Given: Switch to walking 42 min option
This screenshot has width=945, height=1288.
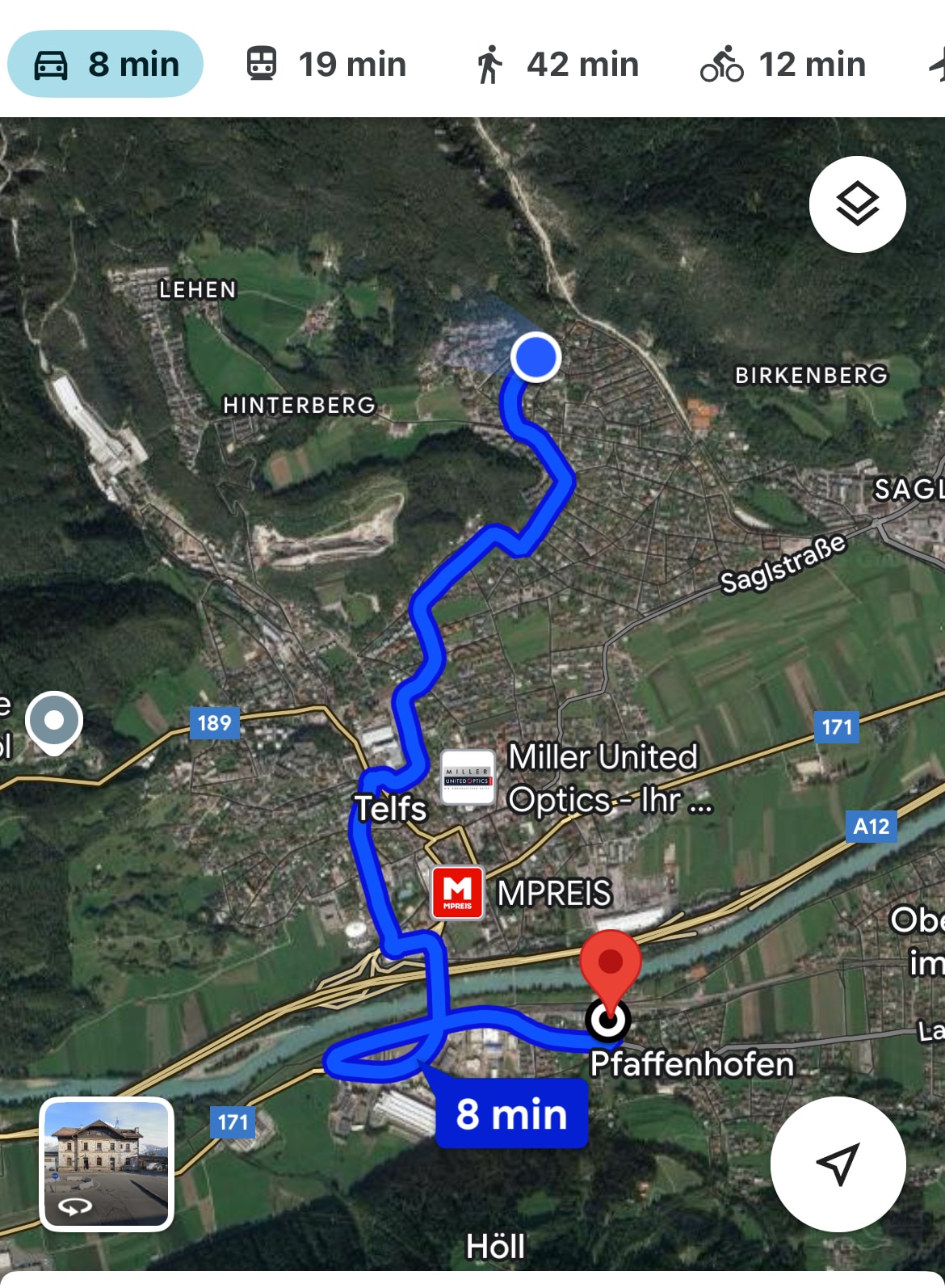Looking at the screenshot, I should click(x=557, y=64).
